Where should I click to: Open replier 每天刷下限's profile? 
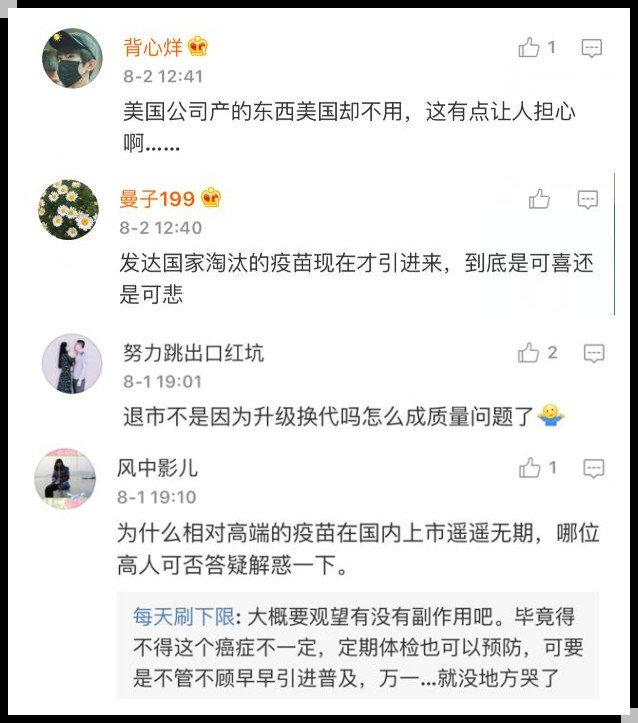point(174,617)
